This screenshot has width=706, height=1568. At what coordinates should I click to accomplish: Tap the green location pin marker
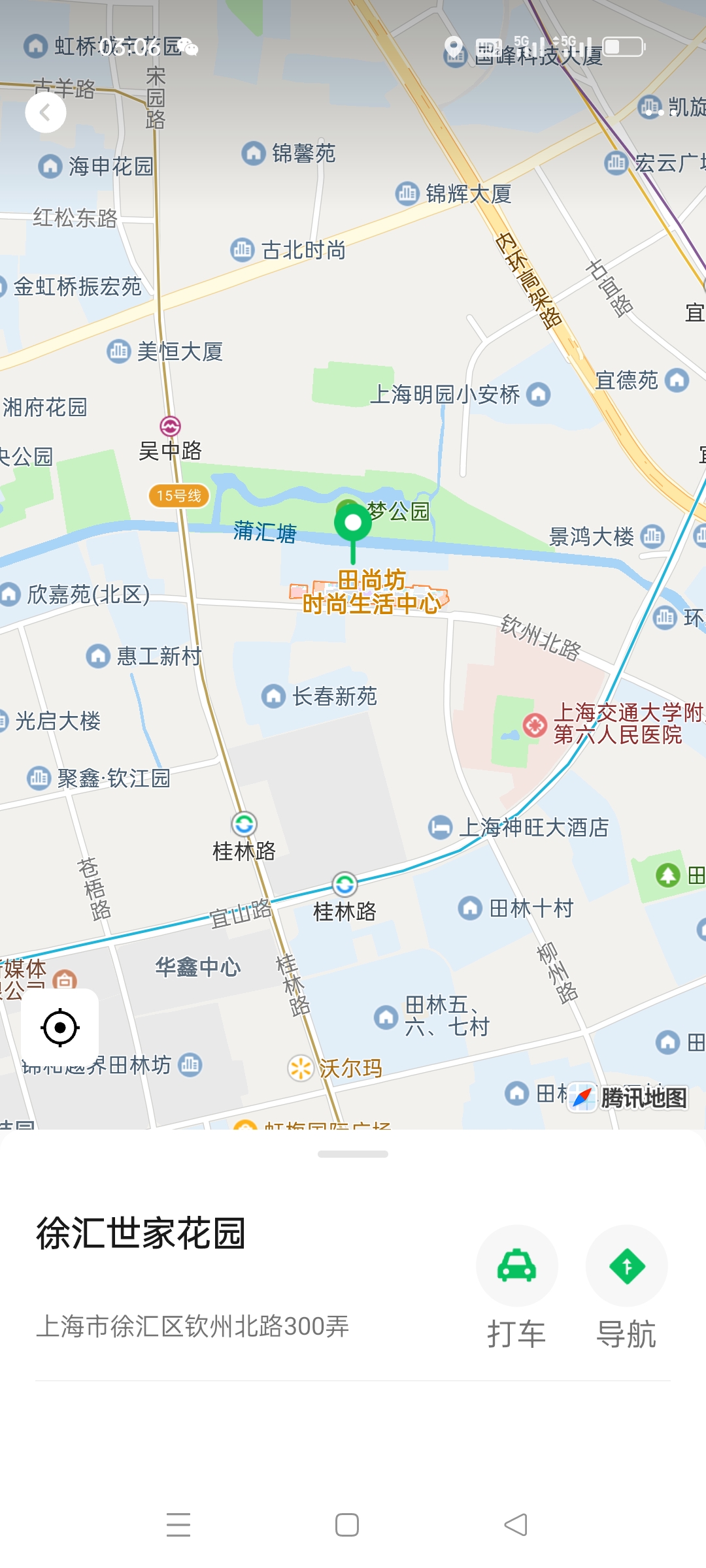353,524
